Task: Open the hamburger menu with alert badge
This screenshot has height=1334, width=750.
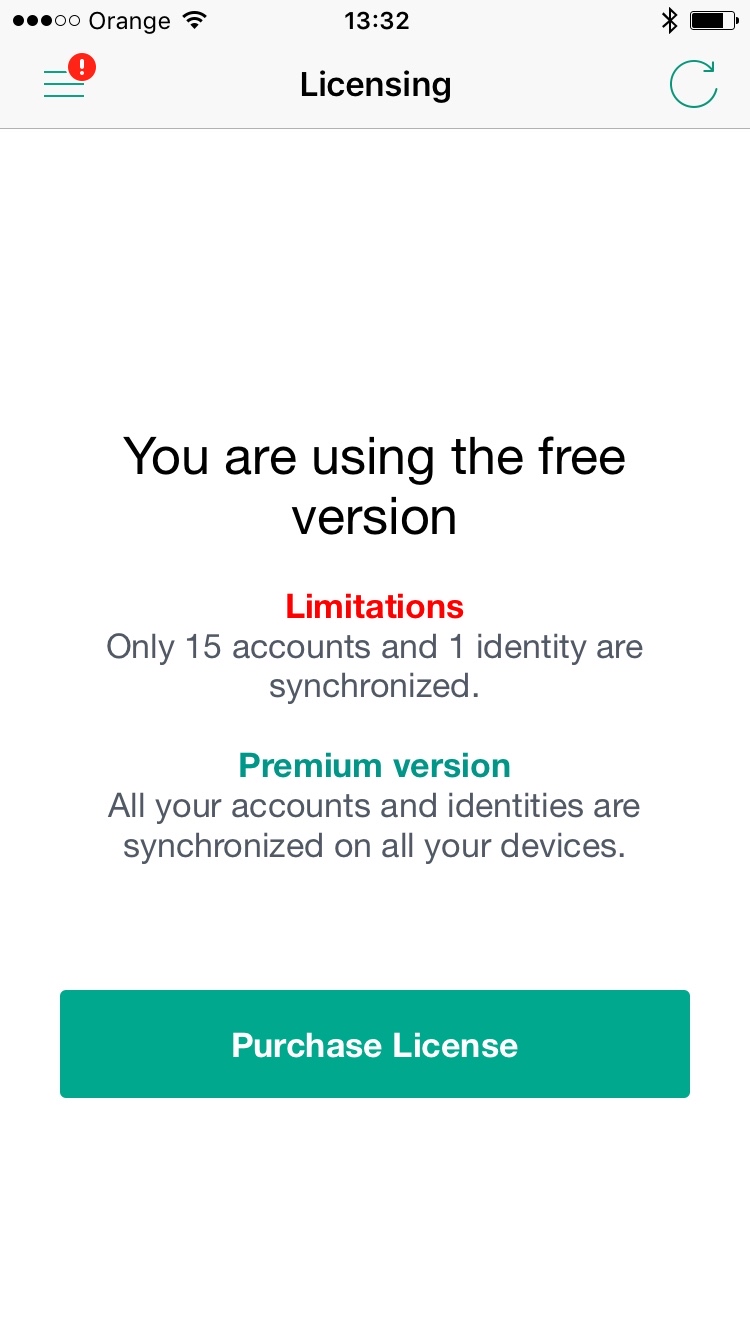Action: pyautogui.click(x=64, y=84)
